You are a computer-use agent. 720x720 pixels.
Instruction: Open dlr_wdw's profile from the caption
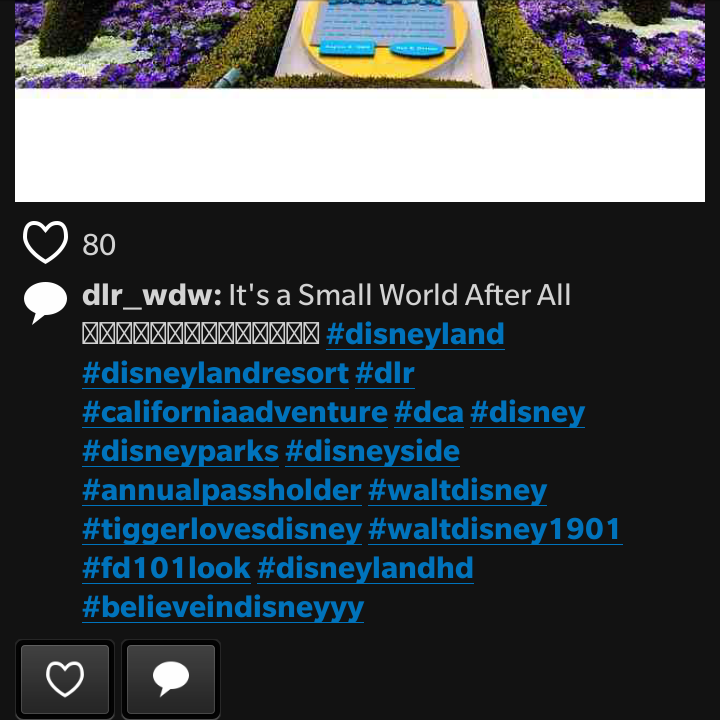click(x=151, y=295)
